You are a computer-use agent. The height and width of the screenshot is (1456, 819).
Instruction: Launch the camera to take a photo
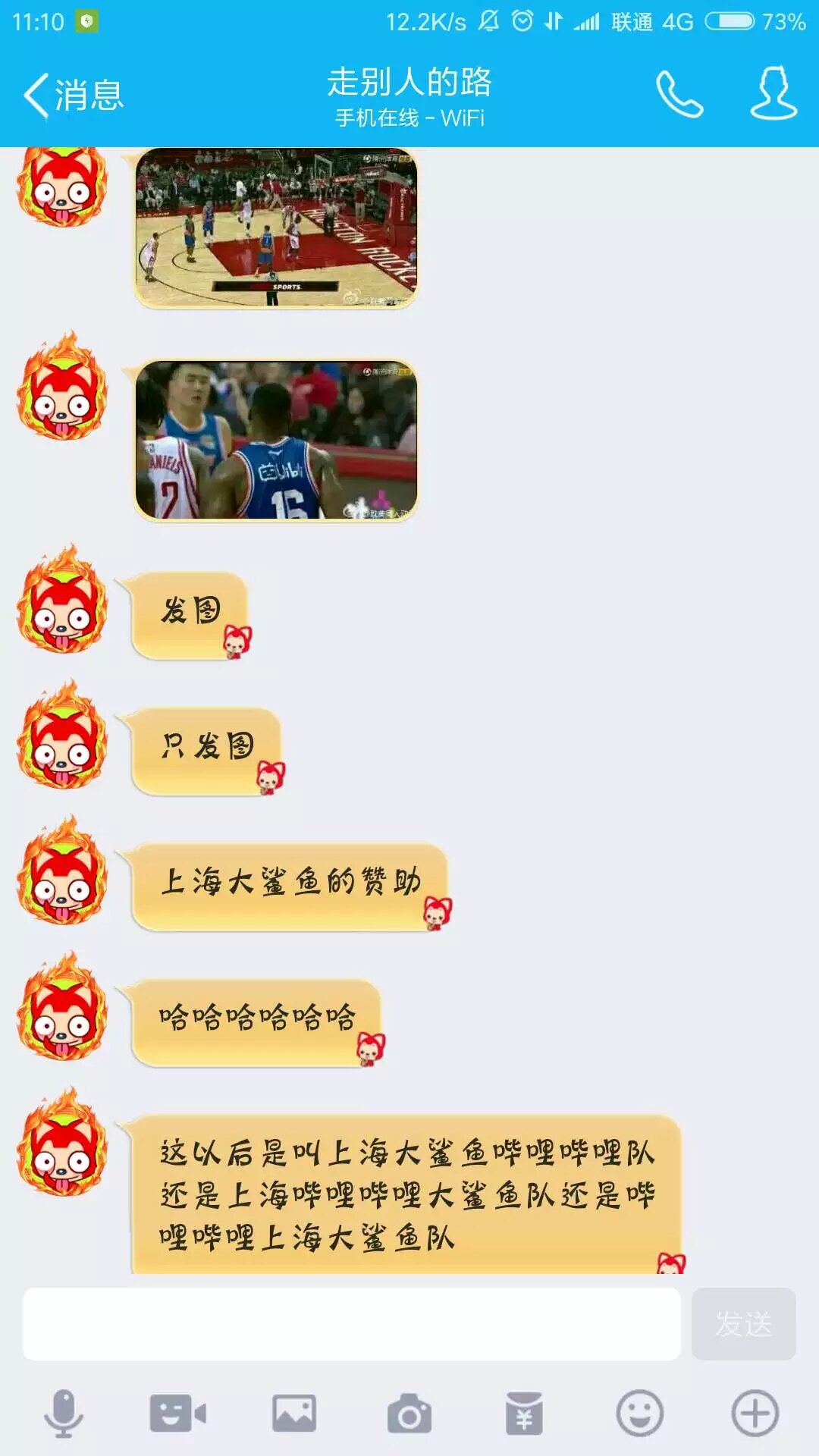click(409, 1414)
